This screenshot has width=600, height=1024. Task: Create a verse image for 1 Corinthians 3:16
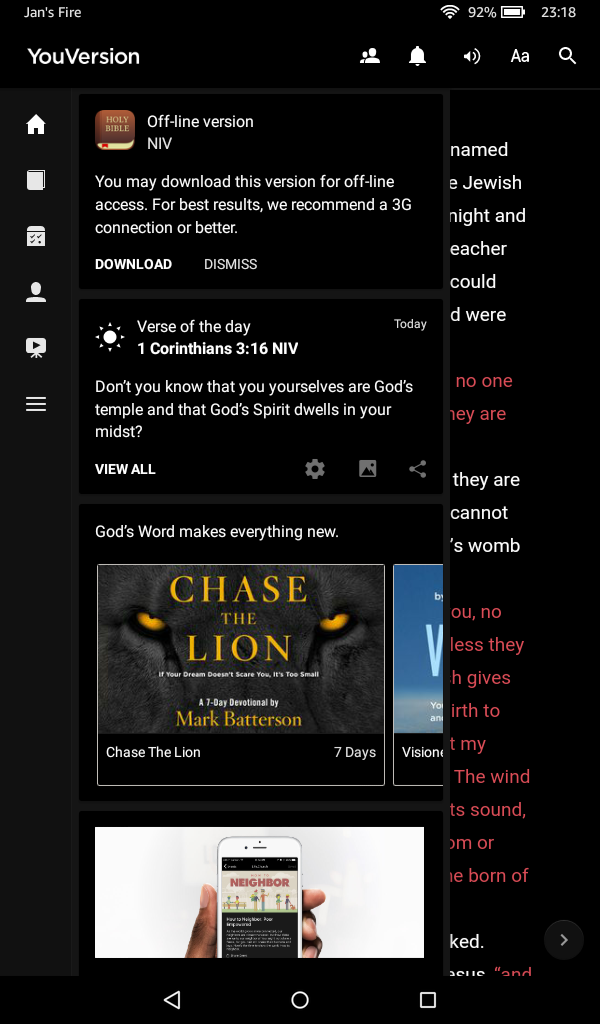click(368, 469)
